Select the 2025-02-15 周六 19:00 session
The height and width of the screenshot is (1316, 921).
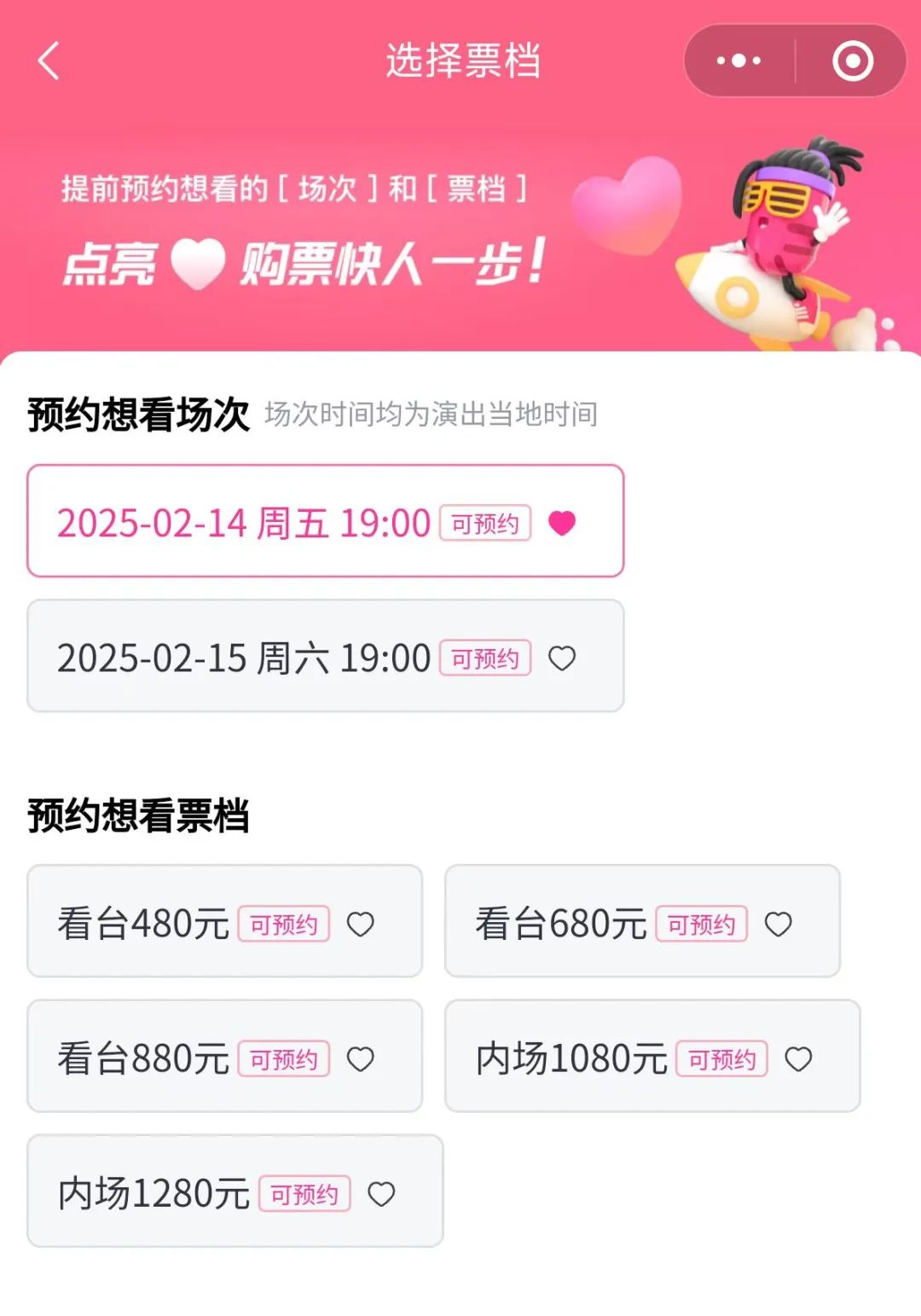(x=325, y=656)
